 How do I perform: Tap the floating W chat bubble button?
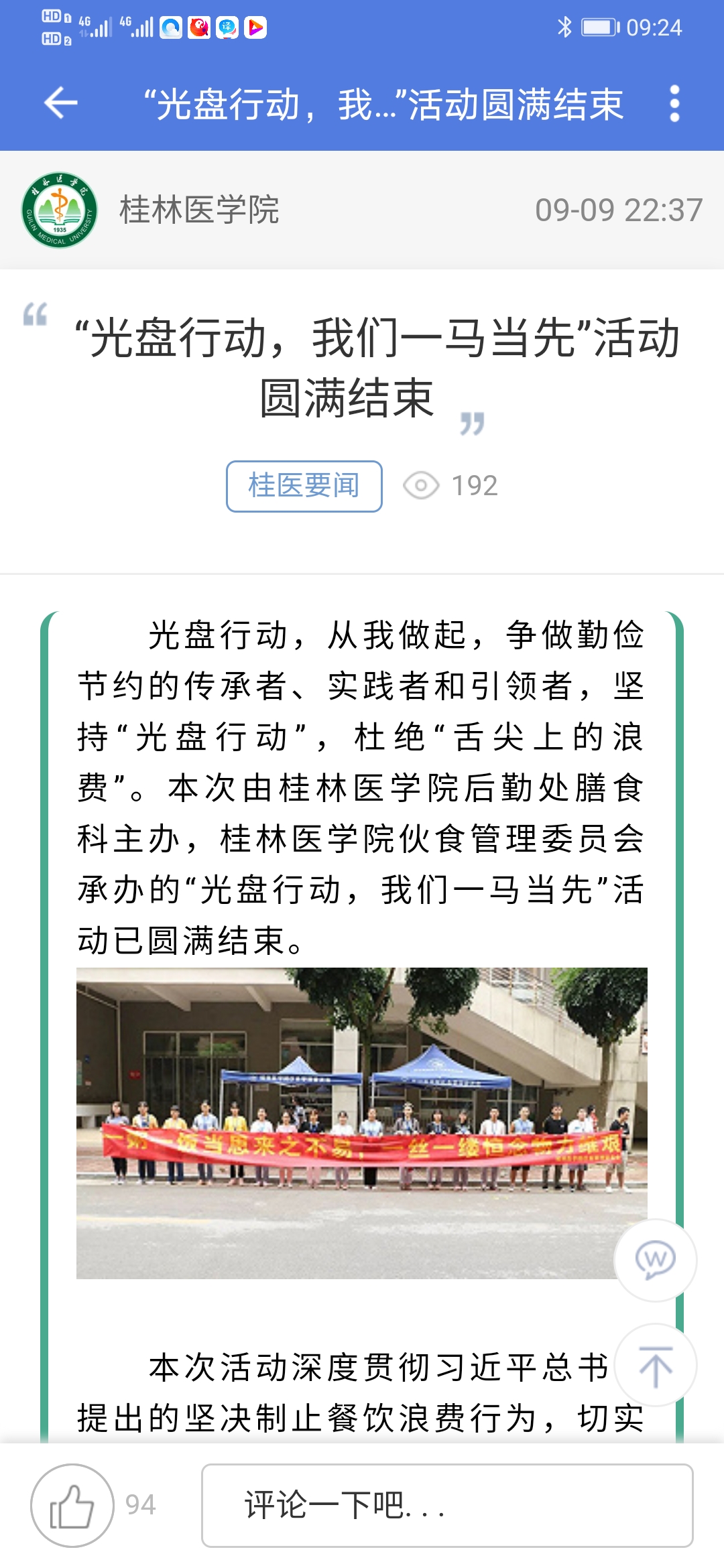pyautogui.click(x=655, y=1260)
